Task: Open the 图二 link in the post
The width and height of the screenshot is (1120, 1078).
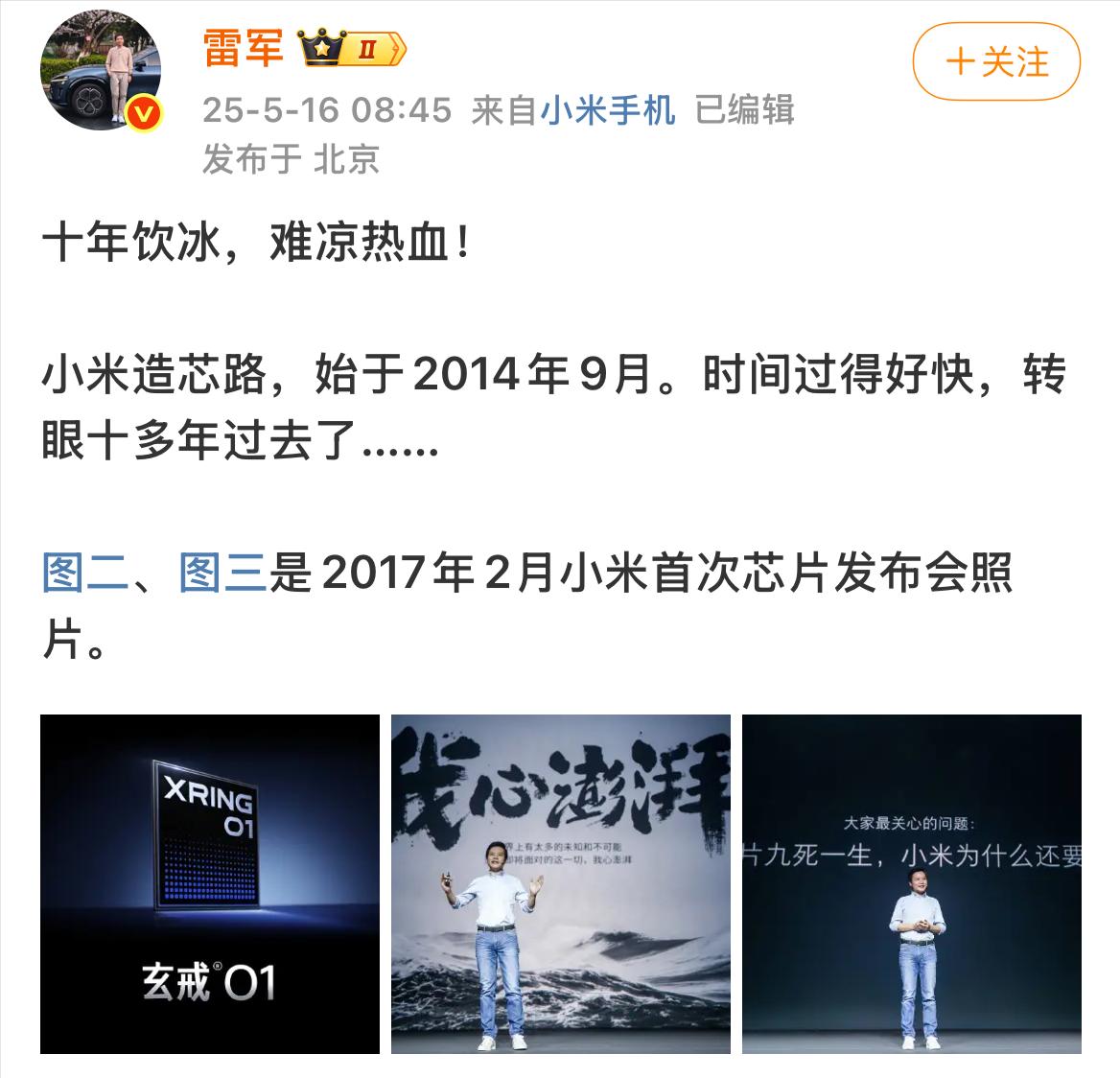Action: [84, 574]
